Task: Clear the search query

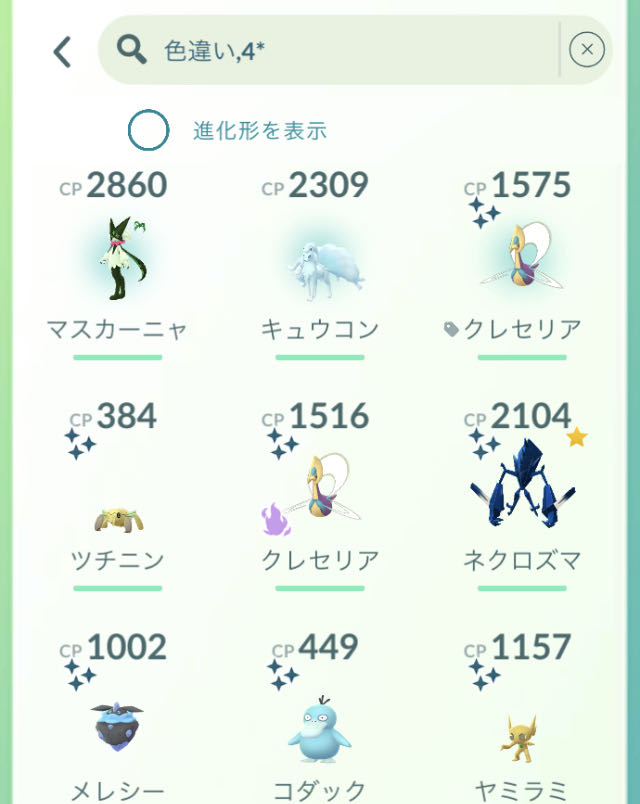Action: [587, 49]
